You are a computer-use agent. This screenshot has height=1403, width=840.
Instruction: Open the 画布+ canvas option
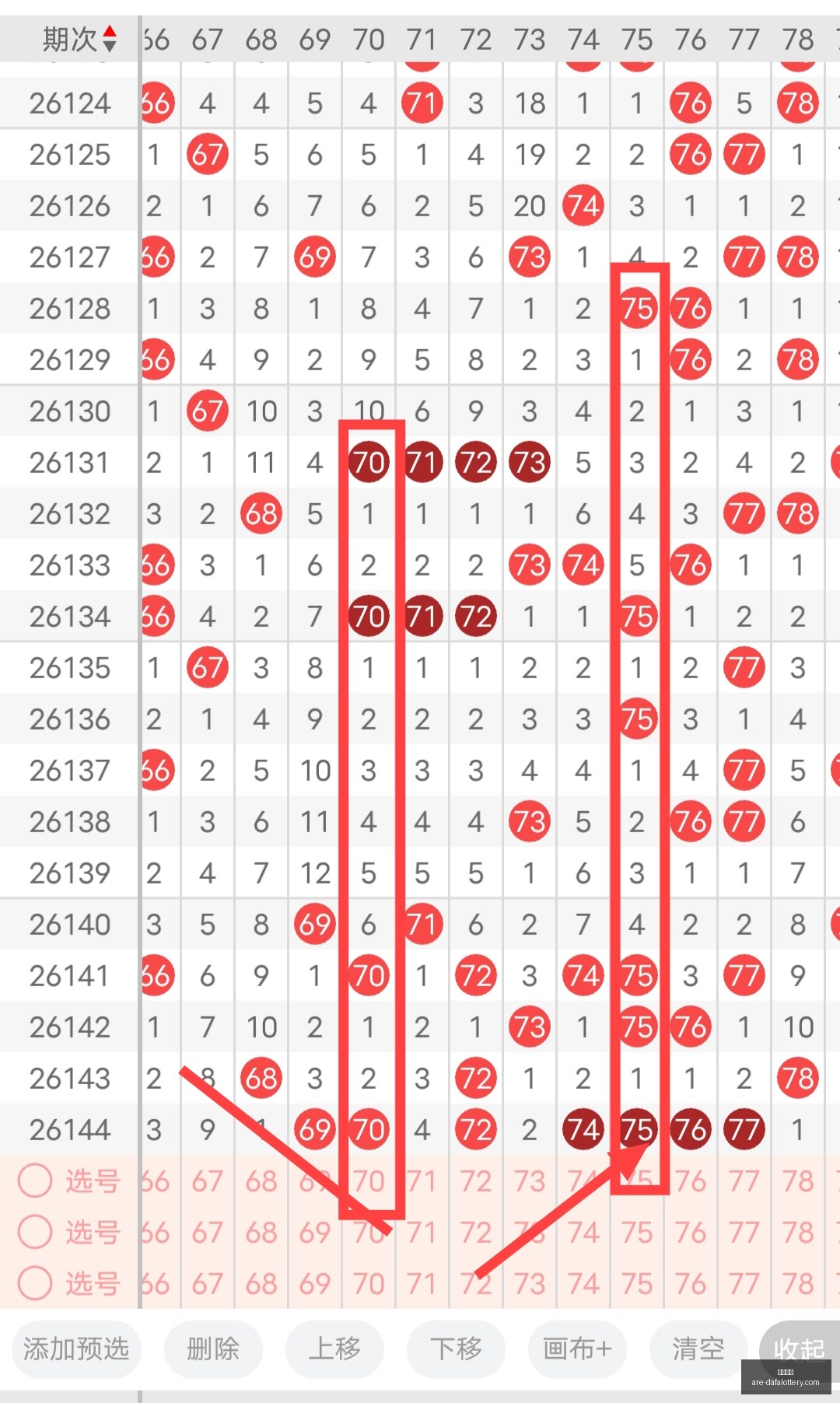point(577,1349)
